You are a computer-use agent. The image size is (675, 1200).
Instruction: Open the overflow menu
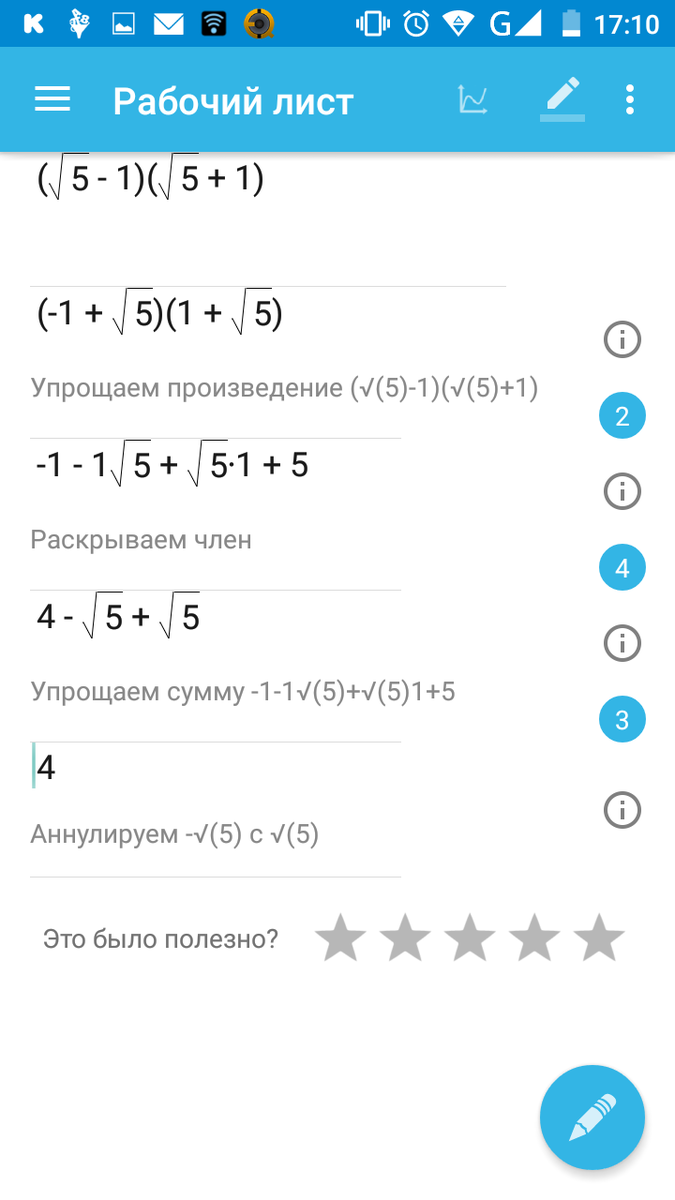pos(629,100)
